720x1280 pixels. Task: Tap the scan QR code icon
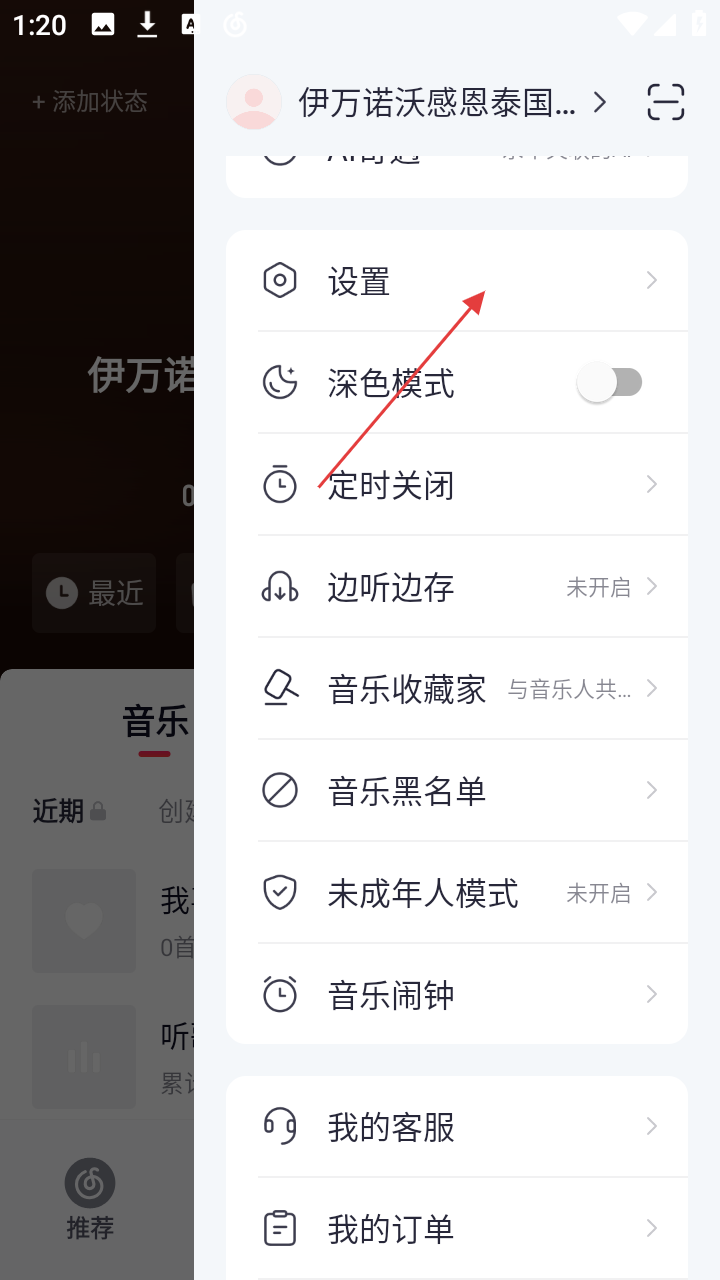tap(666, 102)
